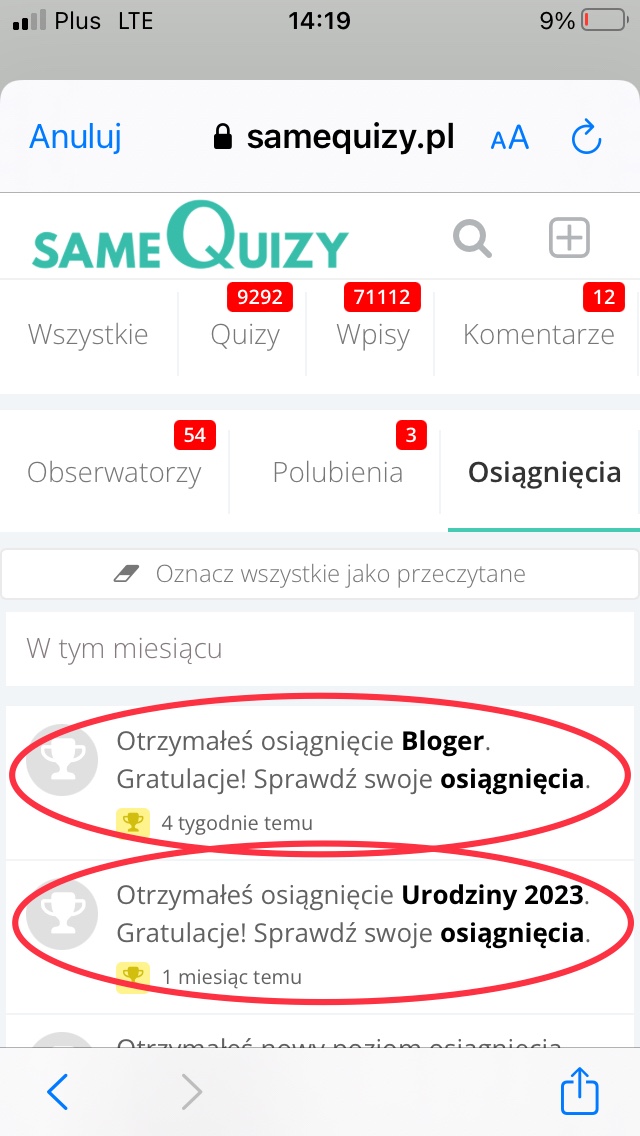Switch to the Komentarze tab
Image resolution: width=640 pixels, height=1136 pixels.
[x=538, y=334]
